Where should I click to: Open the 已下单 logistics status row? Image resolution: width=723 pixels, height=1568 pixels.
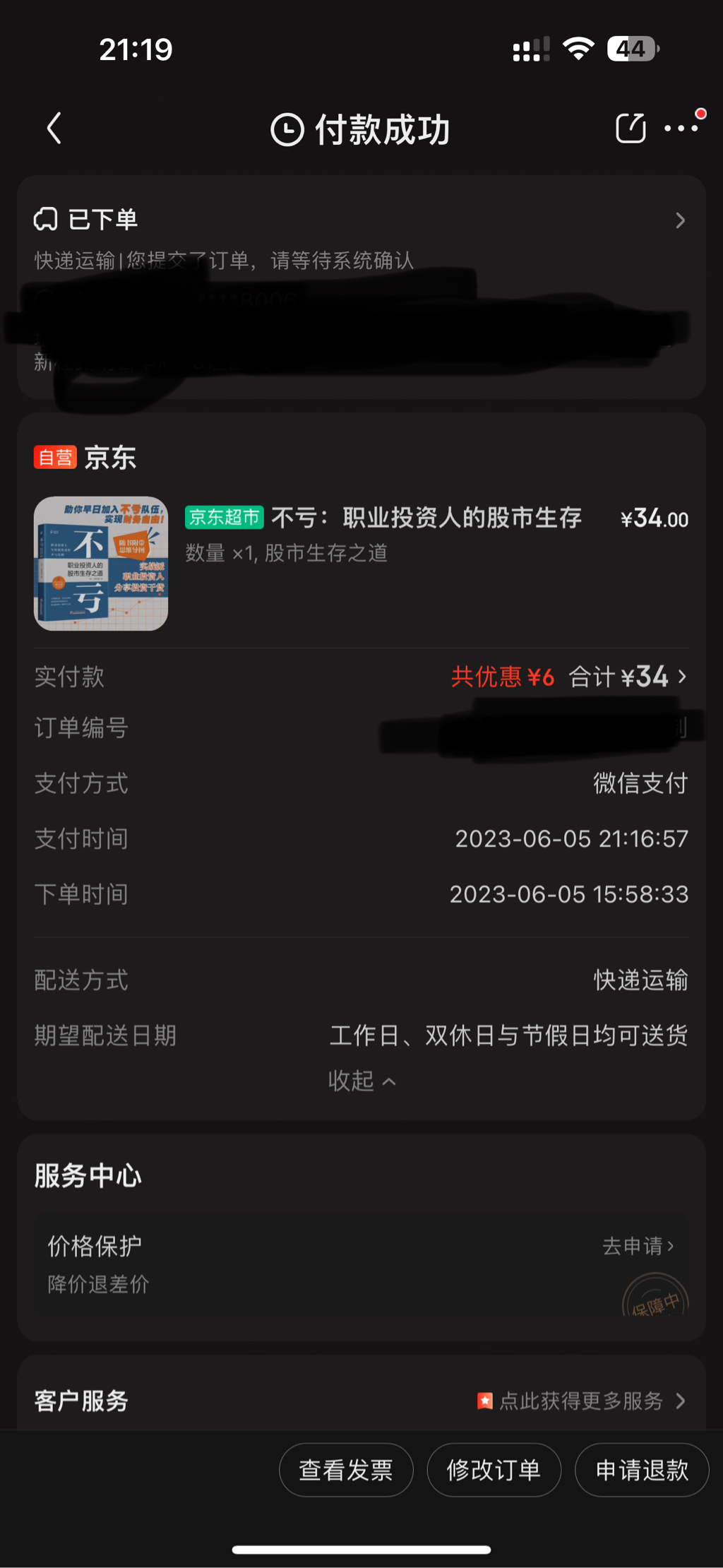coord(360,220)
